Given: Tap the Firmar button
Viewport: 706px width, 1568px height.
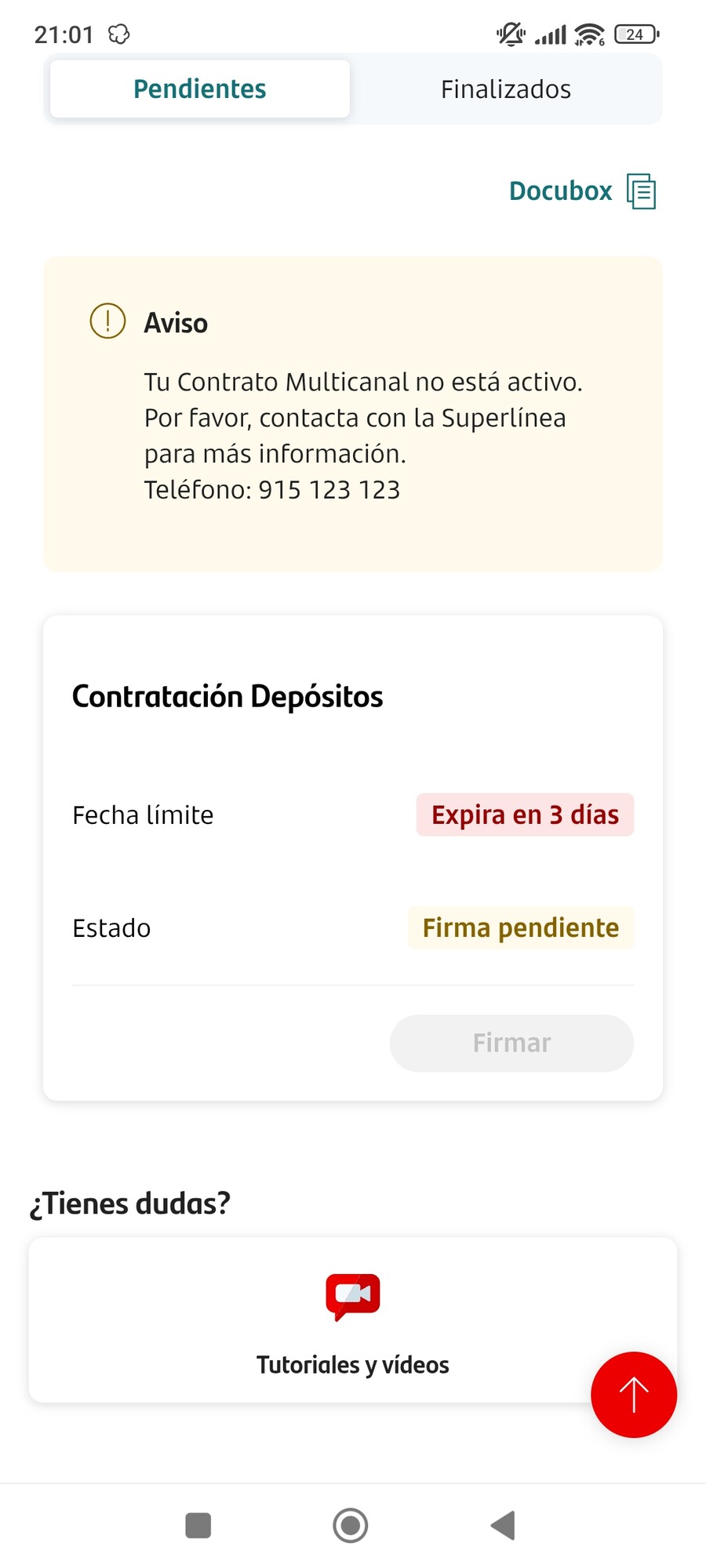Looking at the screenshot, I should click(511, 1043).
